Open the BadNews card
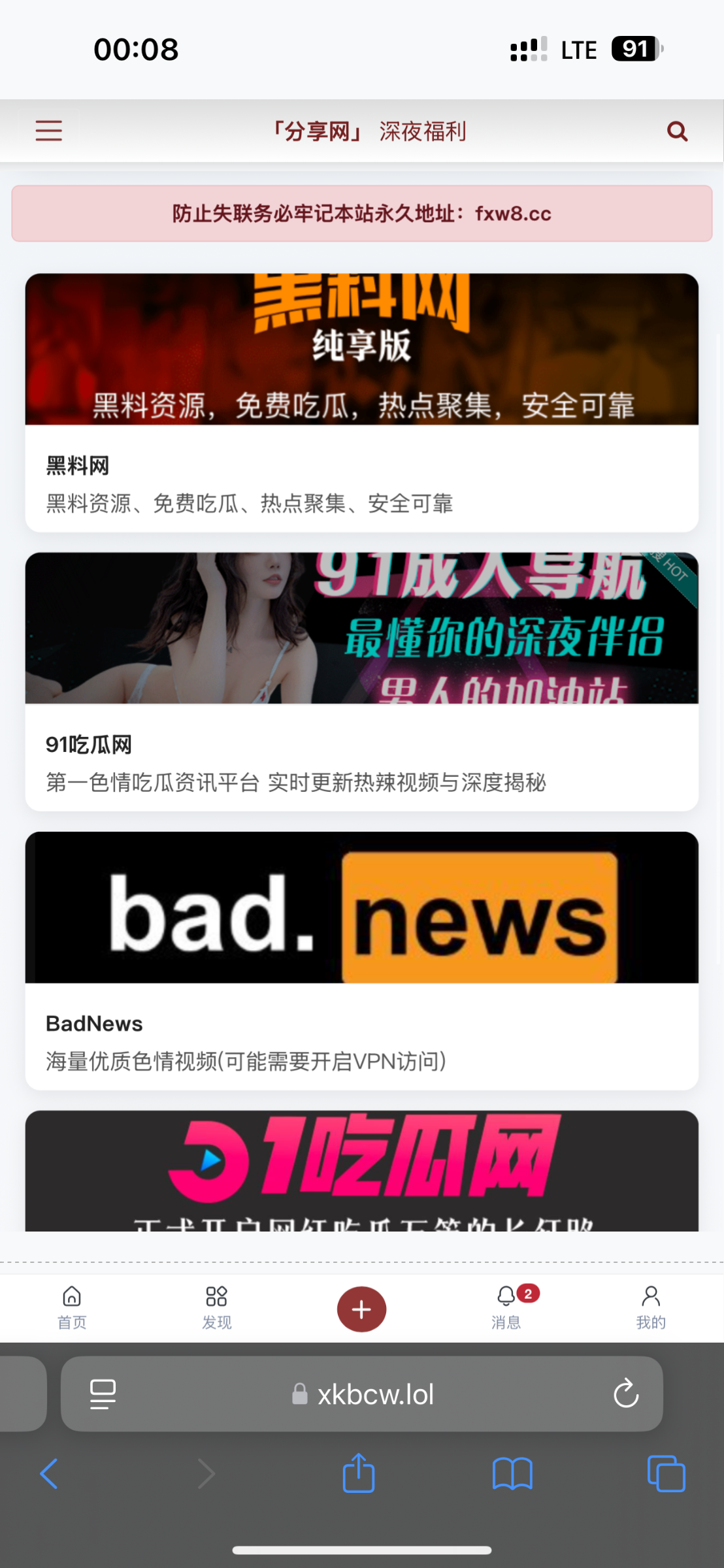Screen dimensions: 724x1568 pyautogui.click(x=361, y=960)
